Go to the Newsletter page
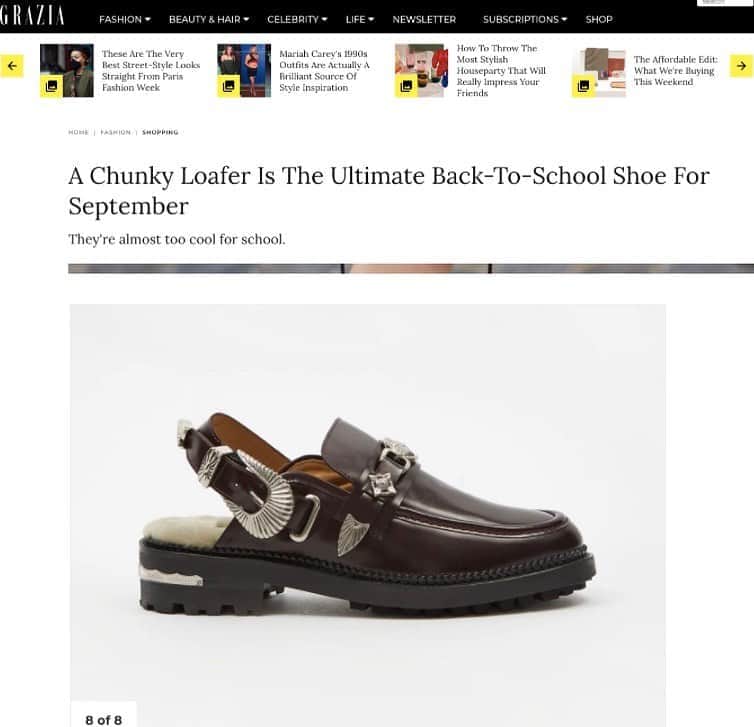The width and height of the screenshot is (754, 727). pyautogui.click(x=424, y=19)
